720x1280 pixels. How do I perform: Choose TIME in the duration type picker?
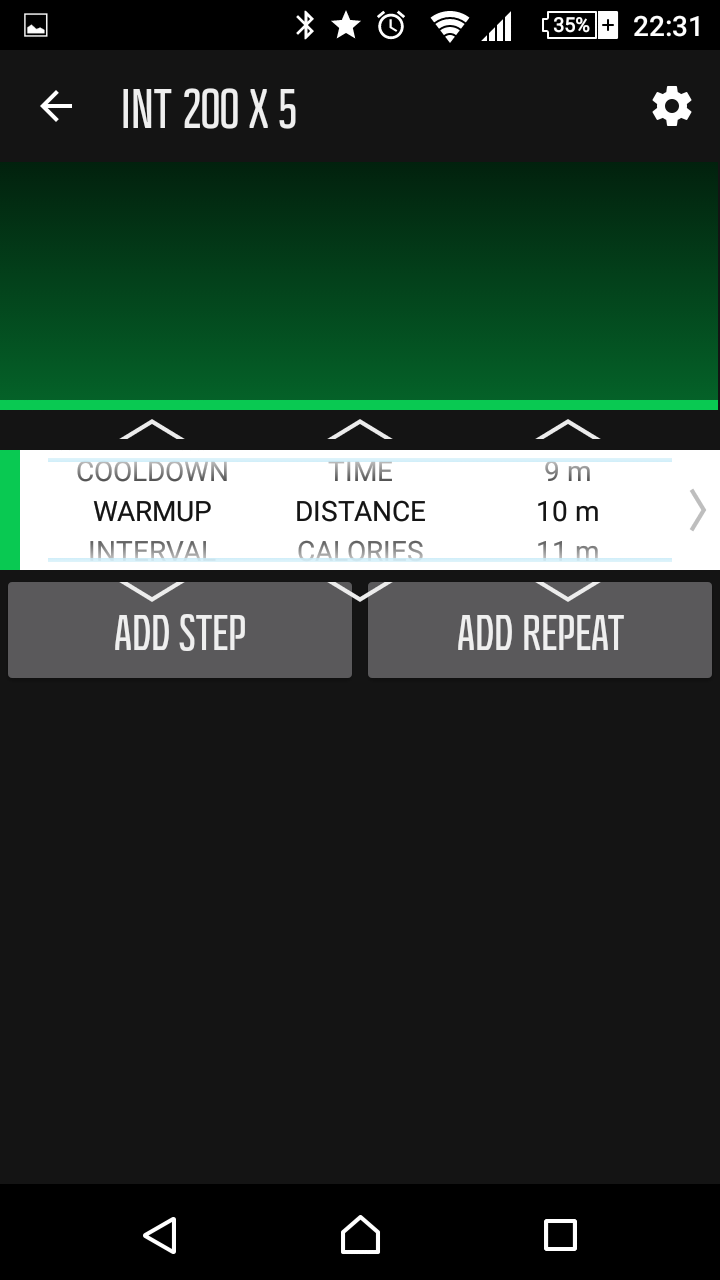[360, 471]
